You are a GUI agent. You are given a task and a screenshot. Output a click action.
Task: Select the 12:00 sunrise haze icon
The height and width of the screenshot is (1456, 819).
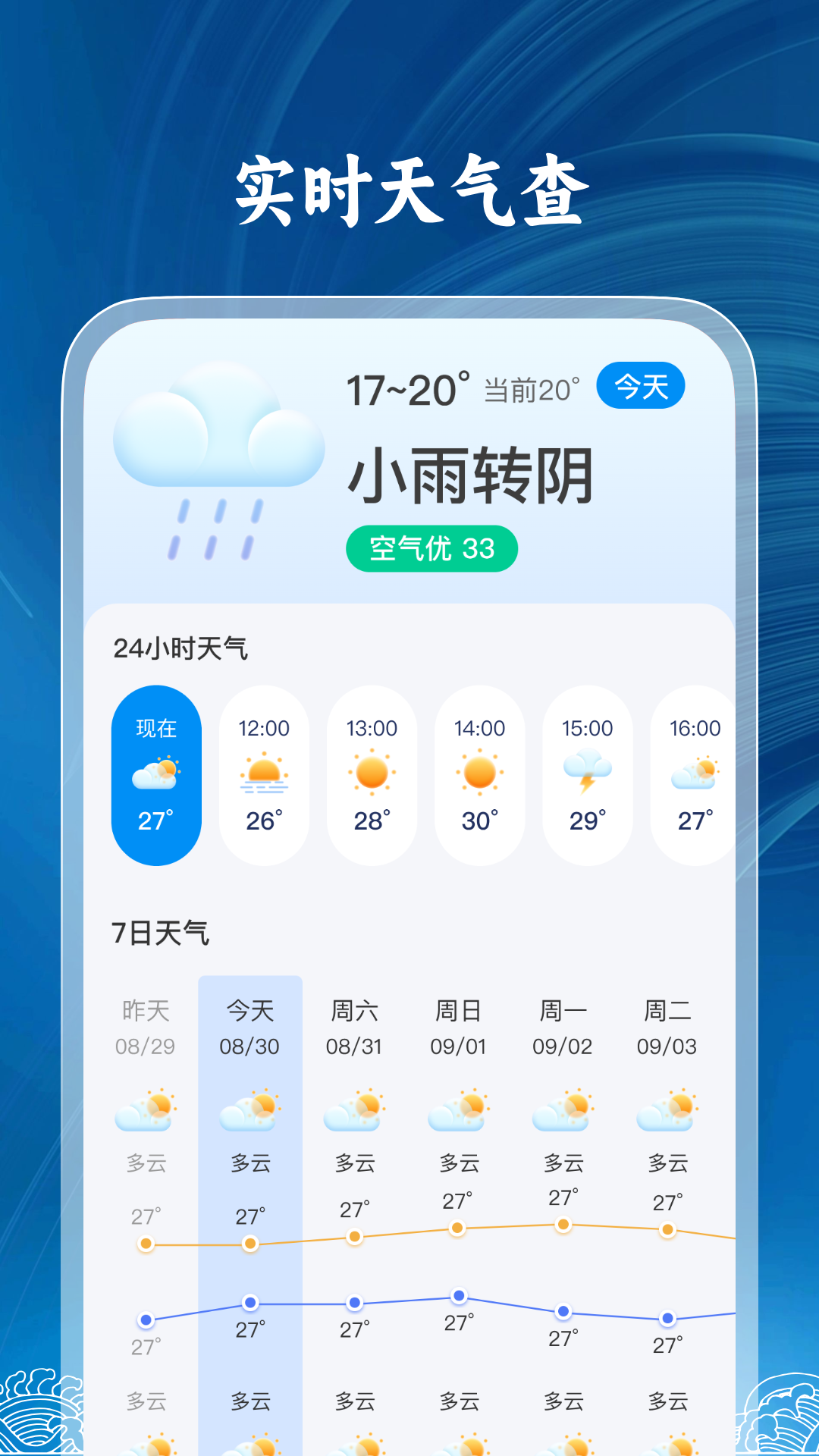[264, 773]
